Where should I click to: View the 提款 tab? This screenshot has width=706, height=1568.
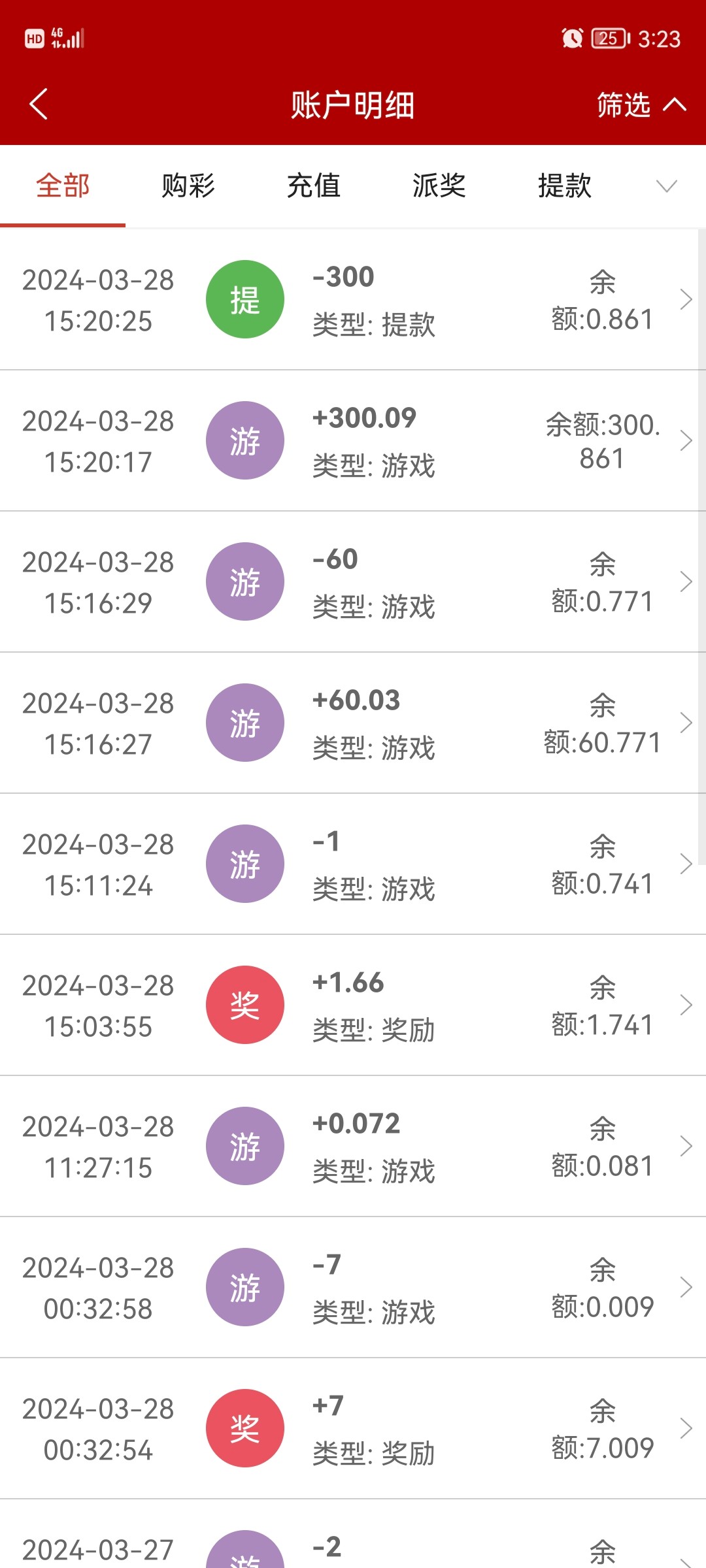(x=565, y=186)
